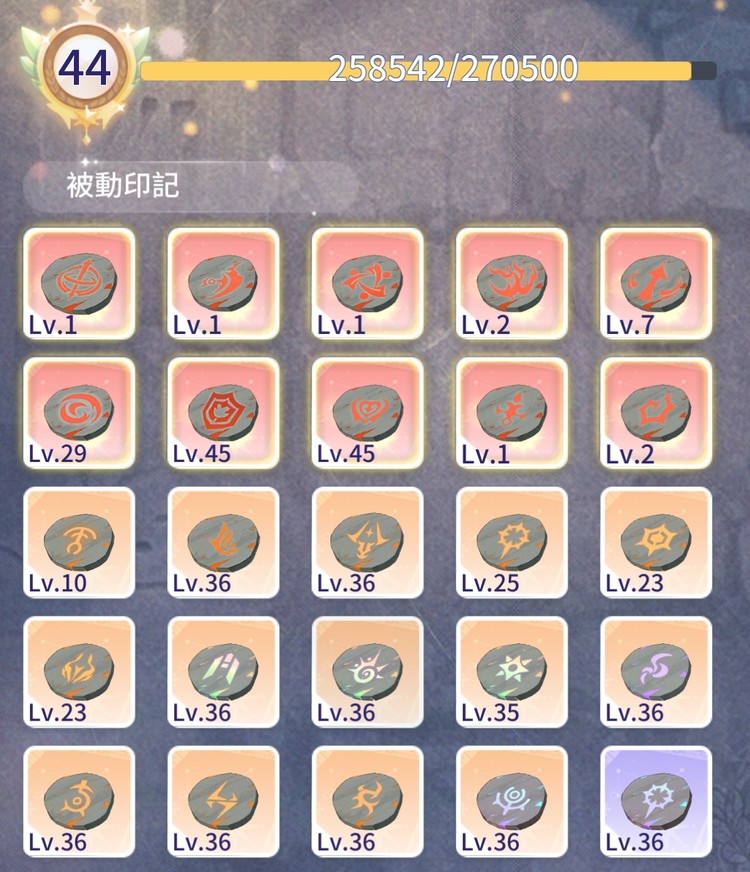
Task: Select the Lv.25 crown-shaped rune seal
Action: click(x=510, y=543)
